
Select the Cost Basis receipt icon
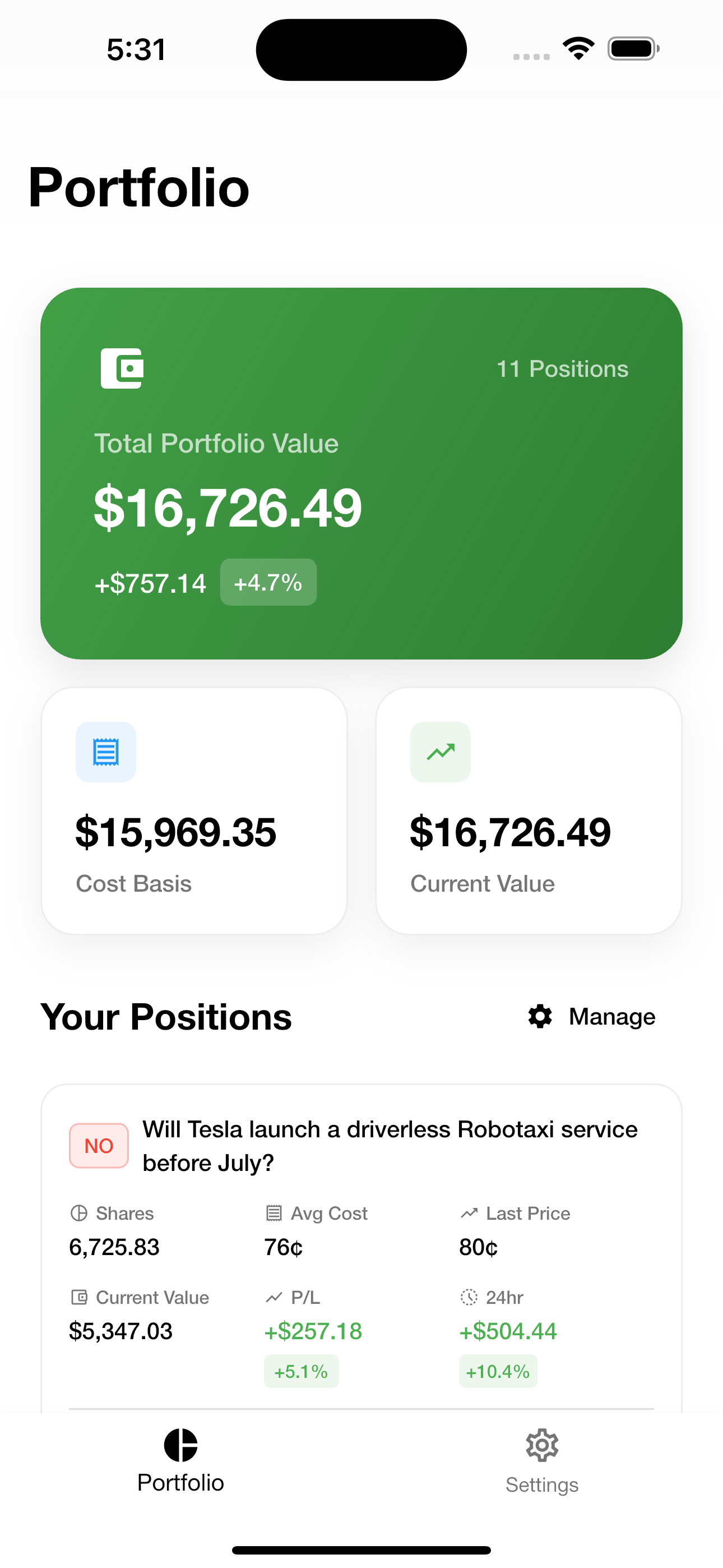click(x=105, y=753)
